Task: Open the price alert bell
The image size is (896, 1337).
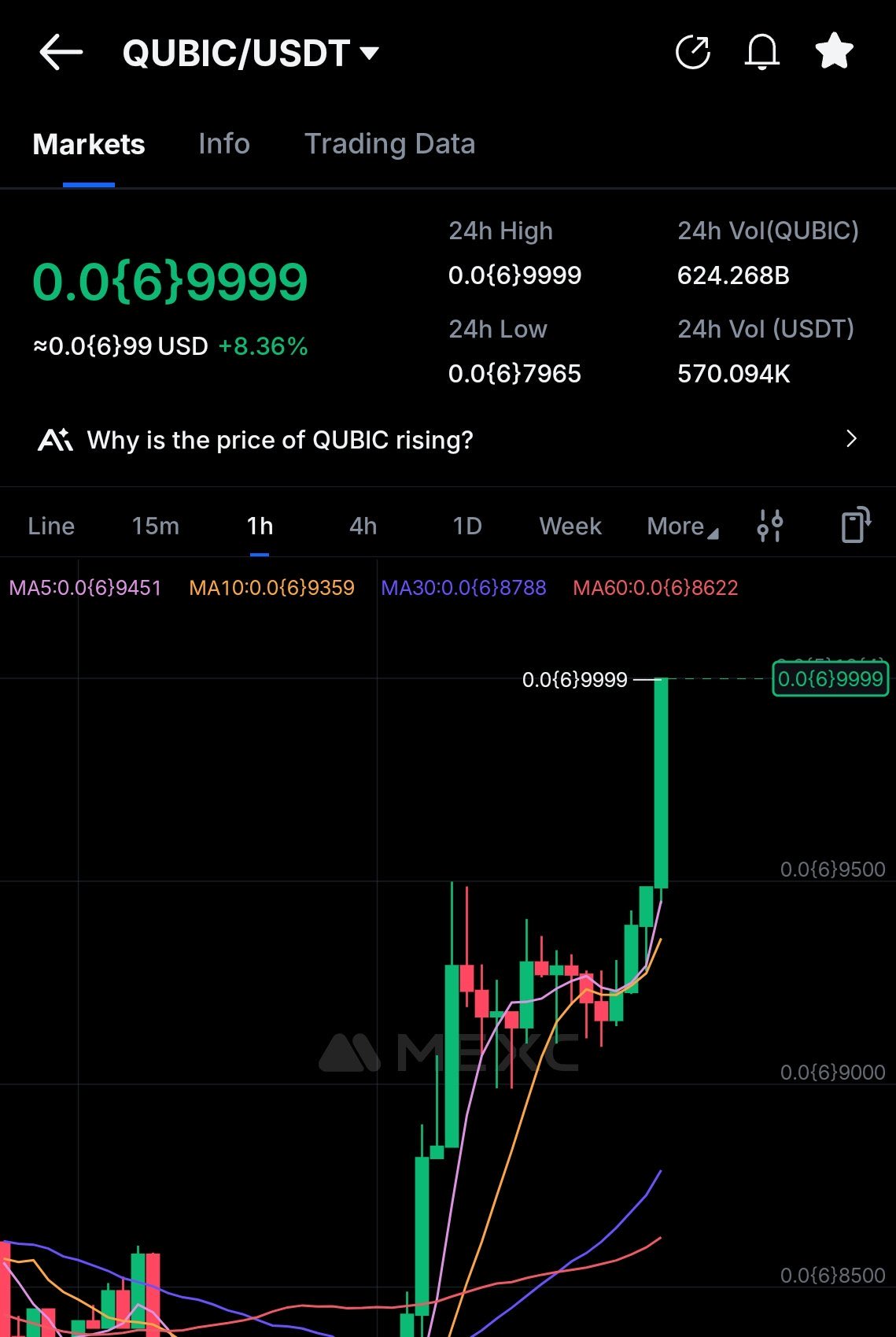Action: (761, 53)
